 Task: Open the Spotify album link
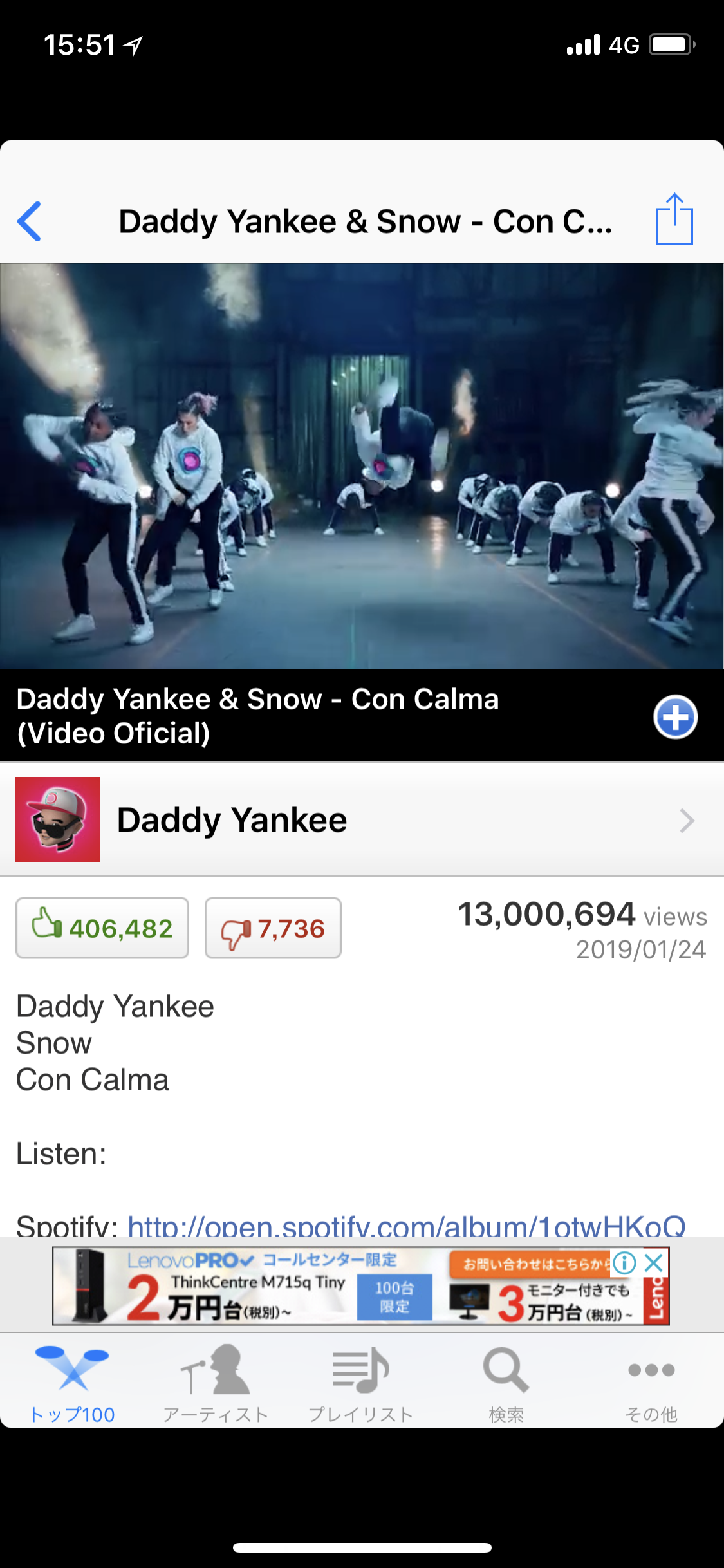pos(406,1225)
